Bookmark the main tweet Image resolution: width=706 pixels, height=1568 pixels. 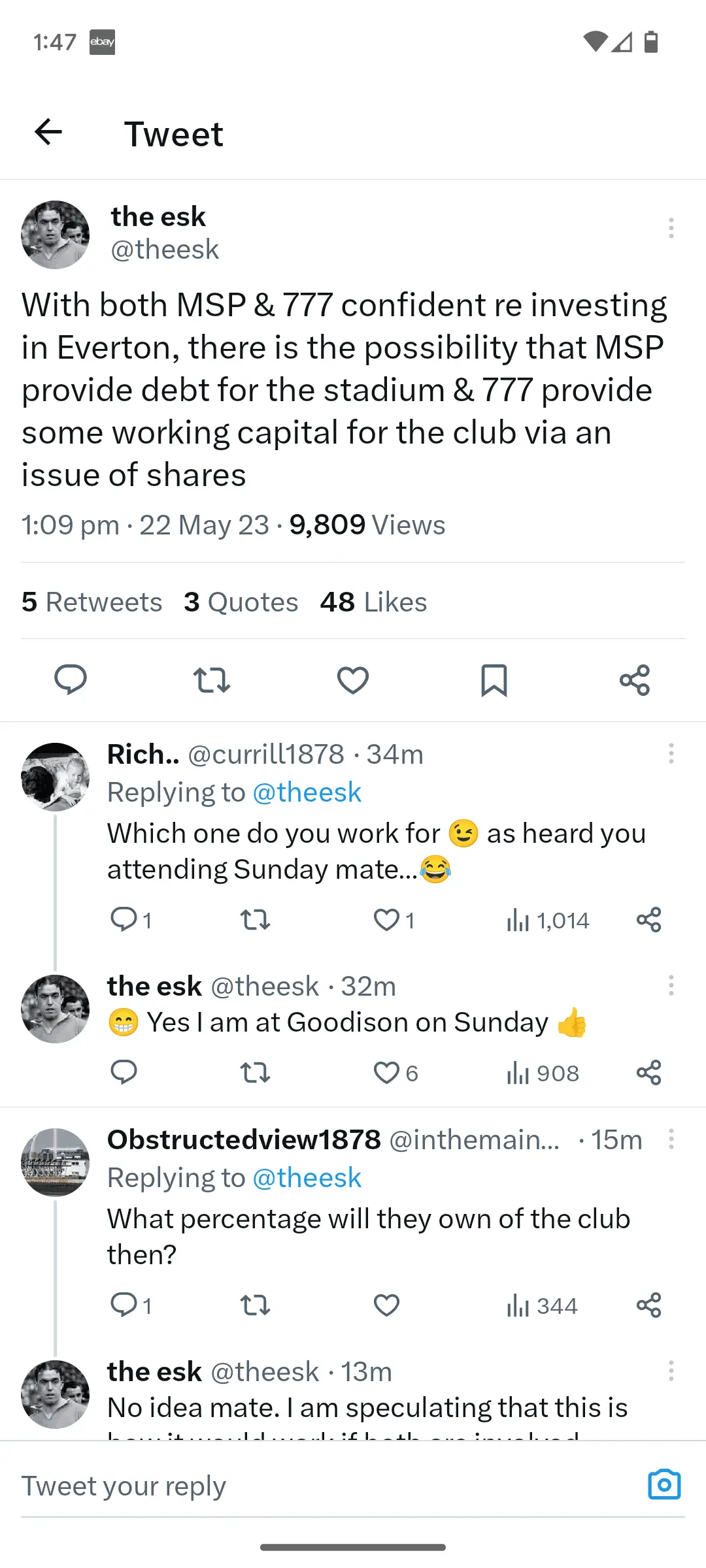click(494, 680)
